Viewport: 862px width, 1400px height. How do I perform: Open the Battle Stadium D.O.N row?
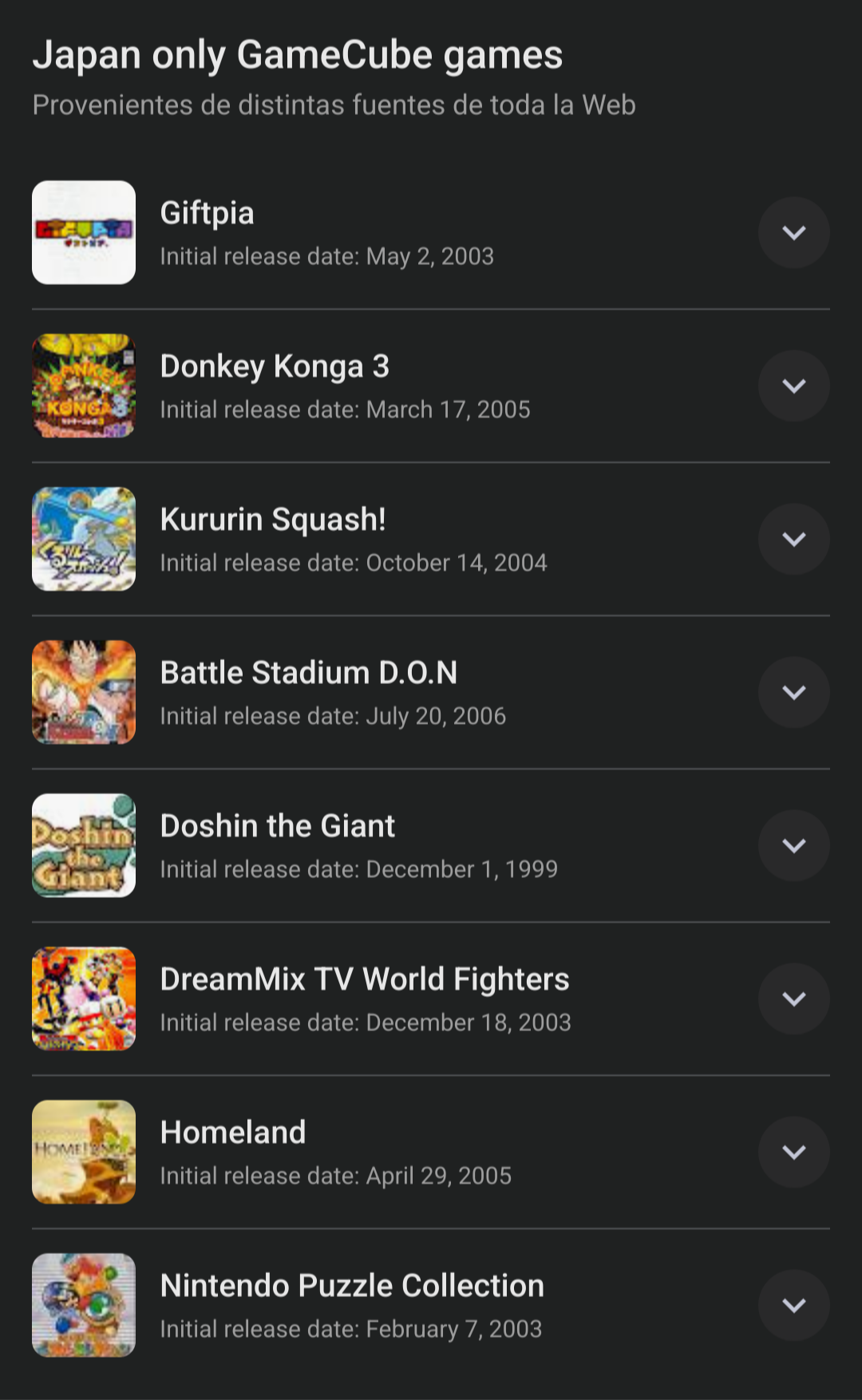(x=399, y=692)
